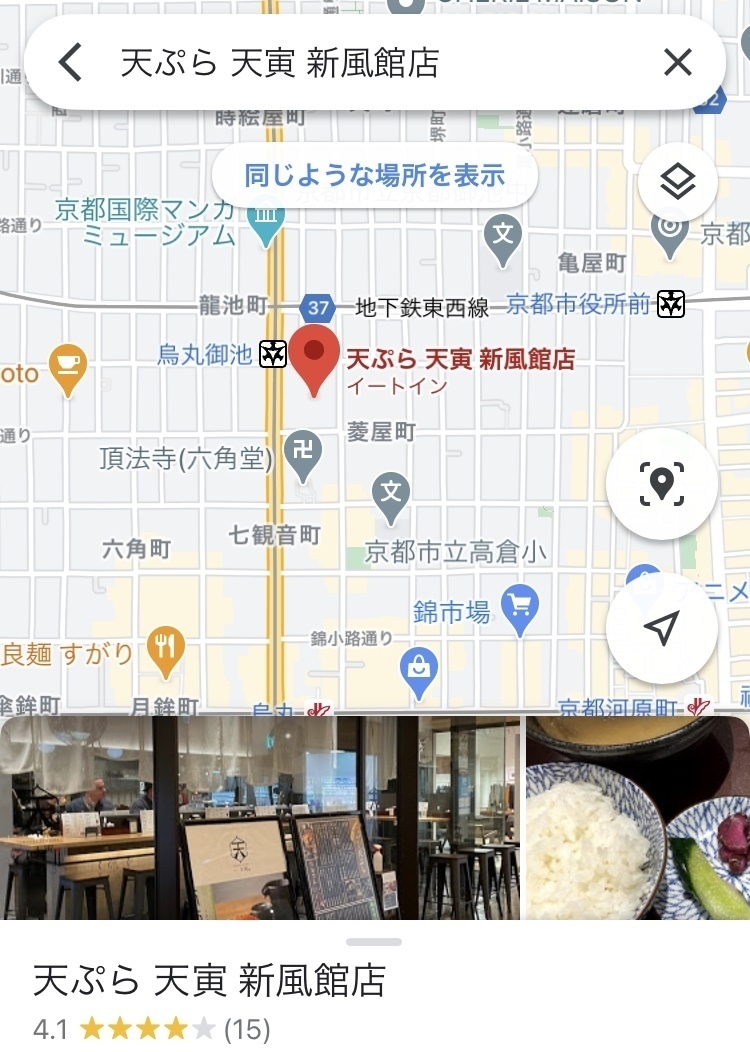Image resolution: width=750 pixels, height=1052 pixels.
Task: Tap the compass navigation arrow icon
Action: click(662, 628)
